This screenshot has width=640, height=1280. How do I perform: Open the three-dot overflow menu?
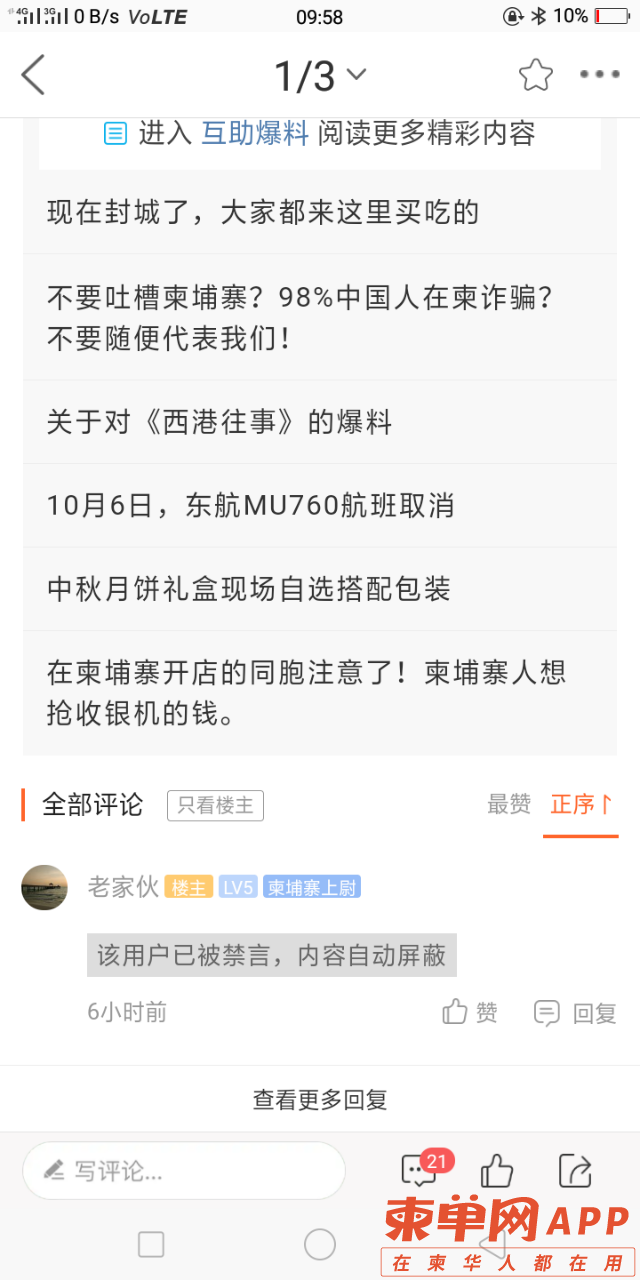600,75
